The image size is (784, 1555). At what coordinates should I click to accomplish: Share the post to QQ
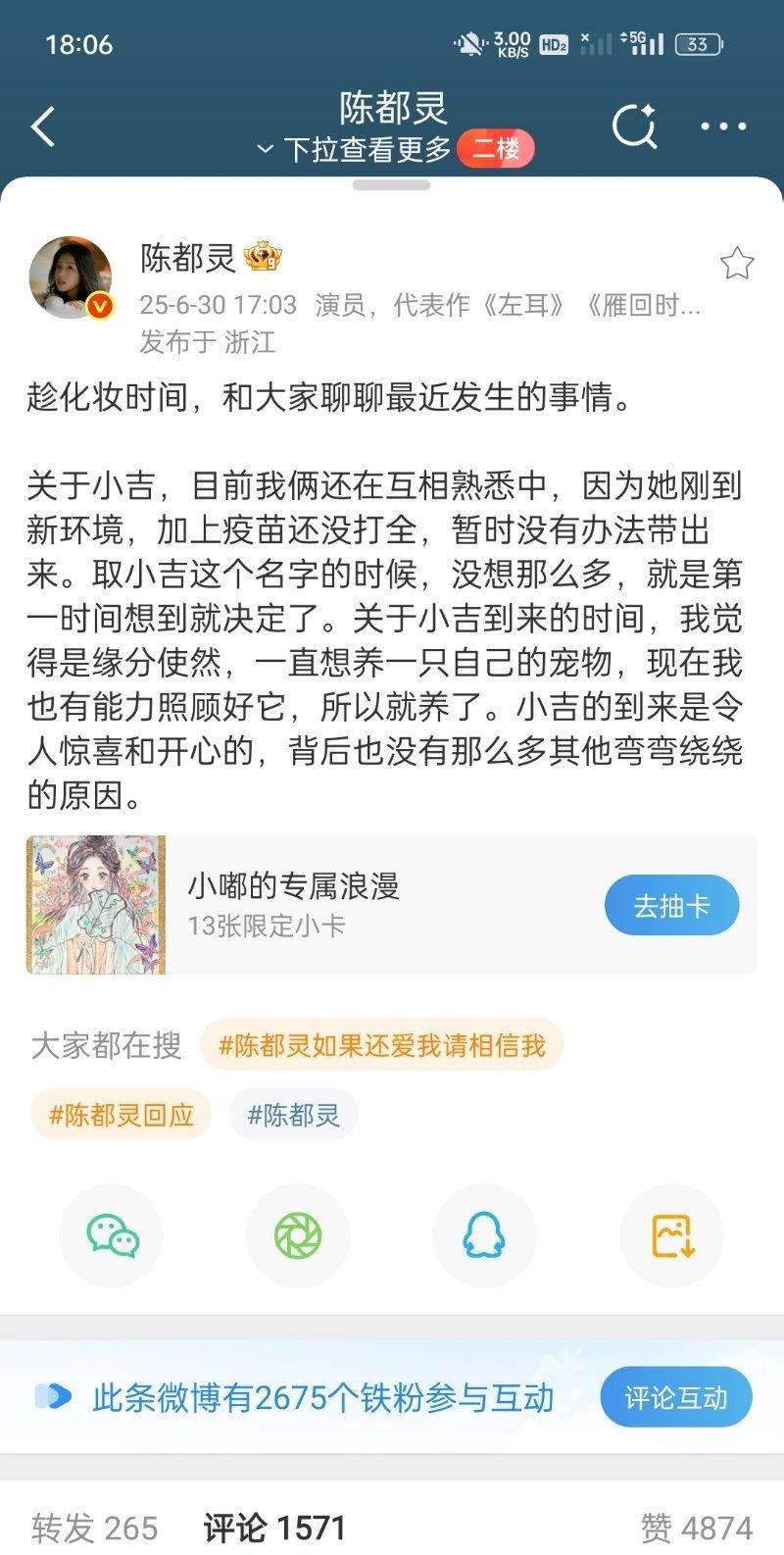click(x=484, y=1235)
